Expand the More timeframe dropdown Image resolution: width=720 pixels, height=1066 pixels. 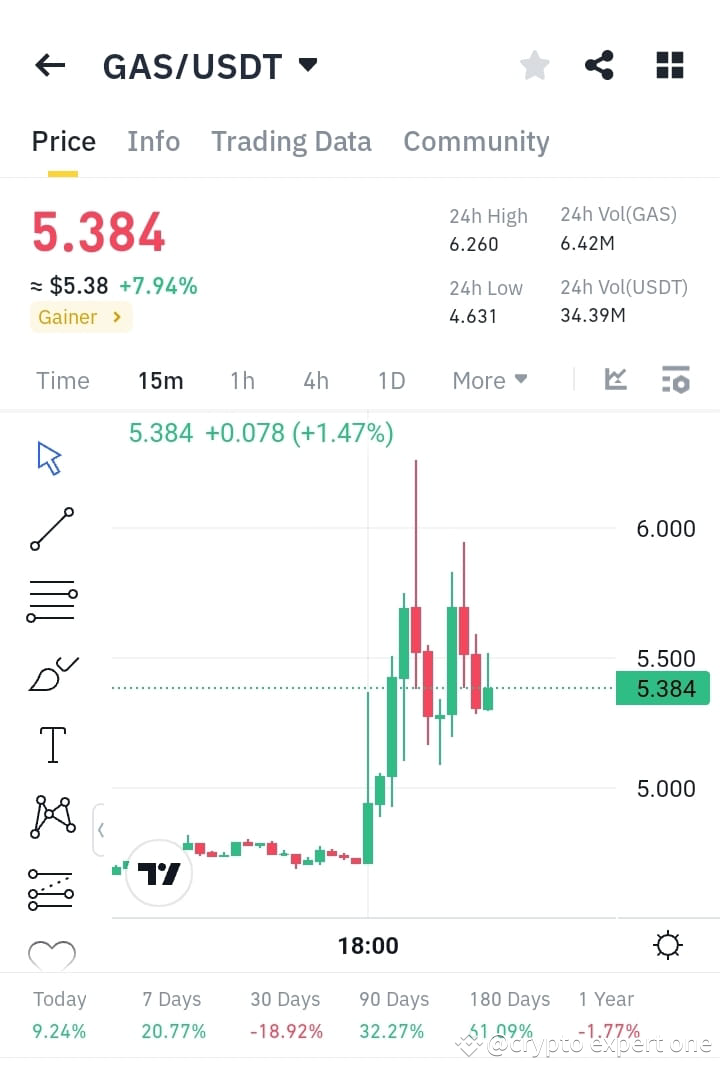click(x=489, y=380)
